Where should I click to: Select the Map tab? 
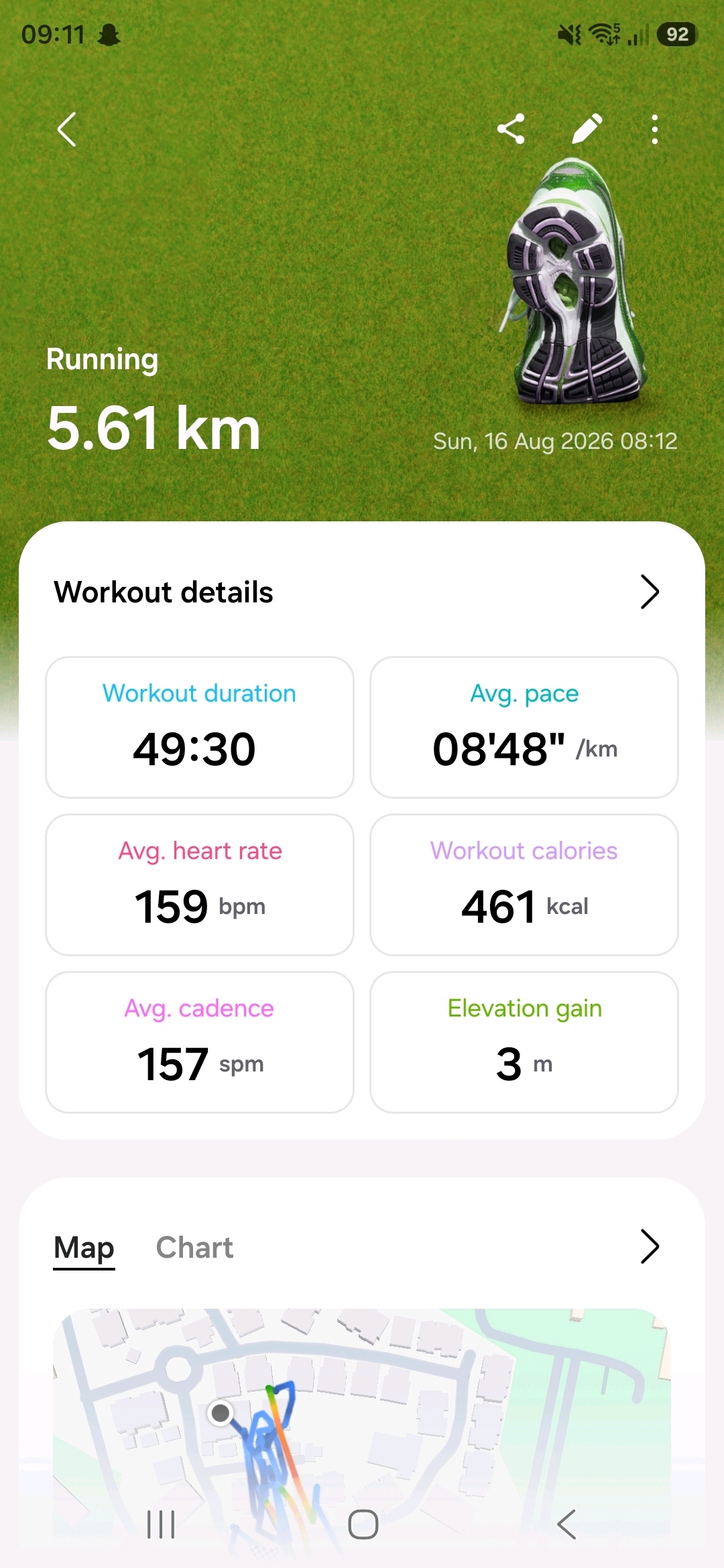pos(84,1248)
